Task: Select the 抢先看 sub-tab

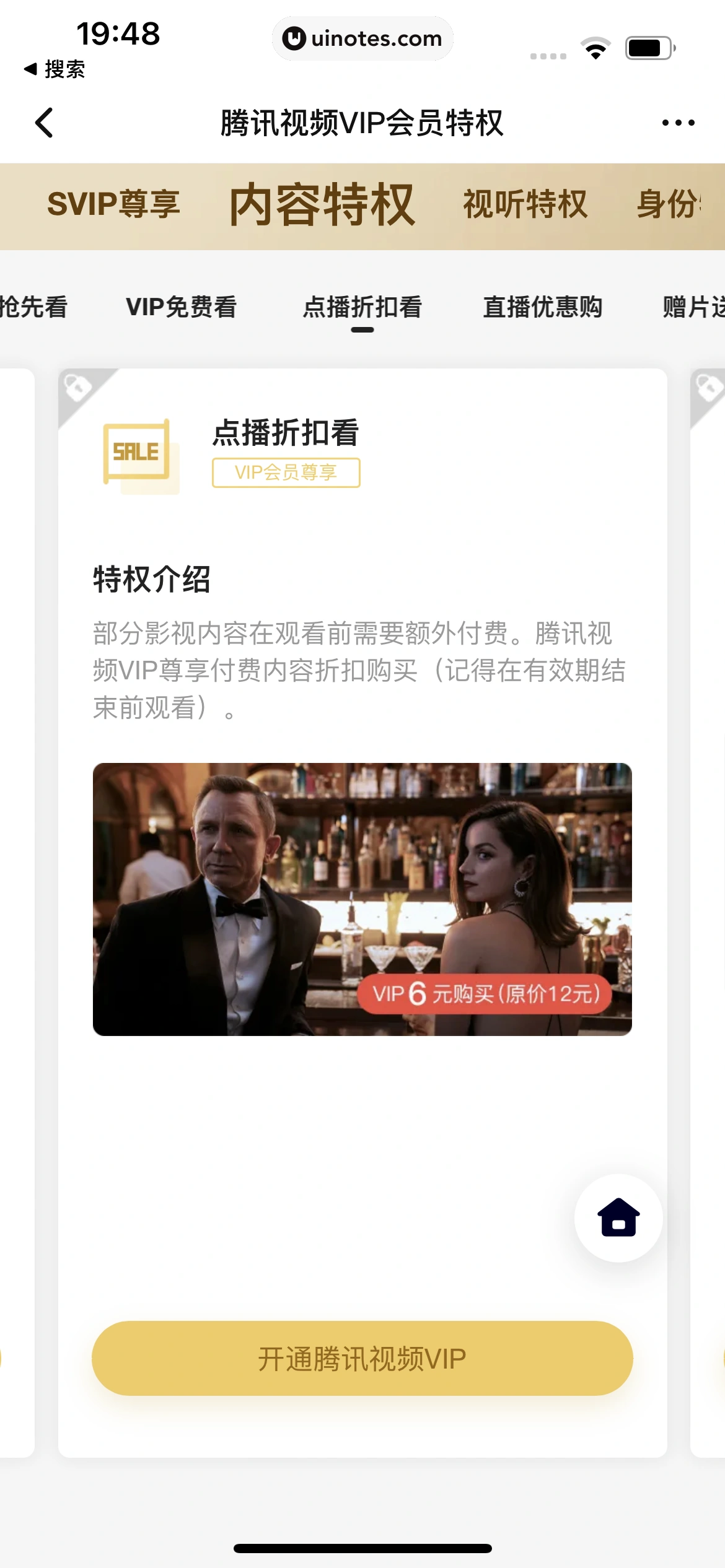Action: click(34, 307)
